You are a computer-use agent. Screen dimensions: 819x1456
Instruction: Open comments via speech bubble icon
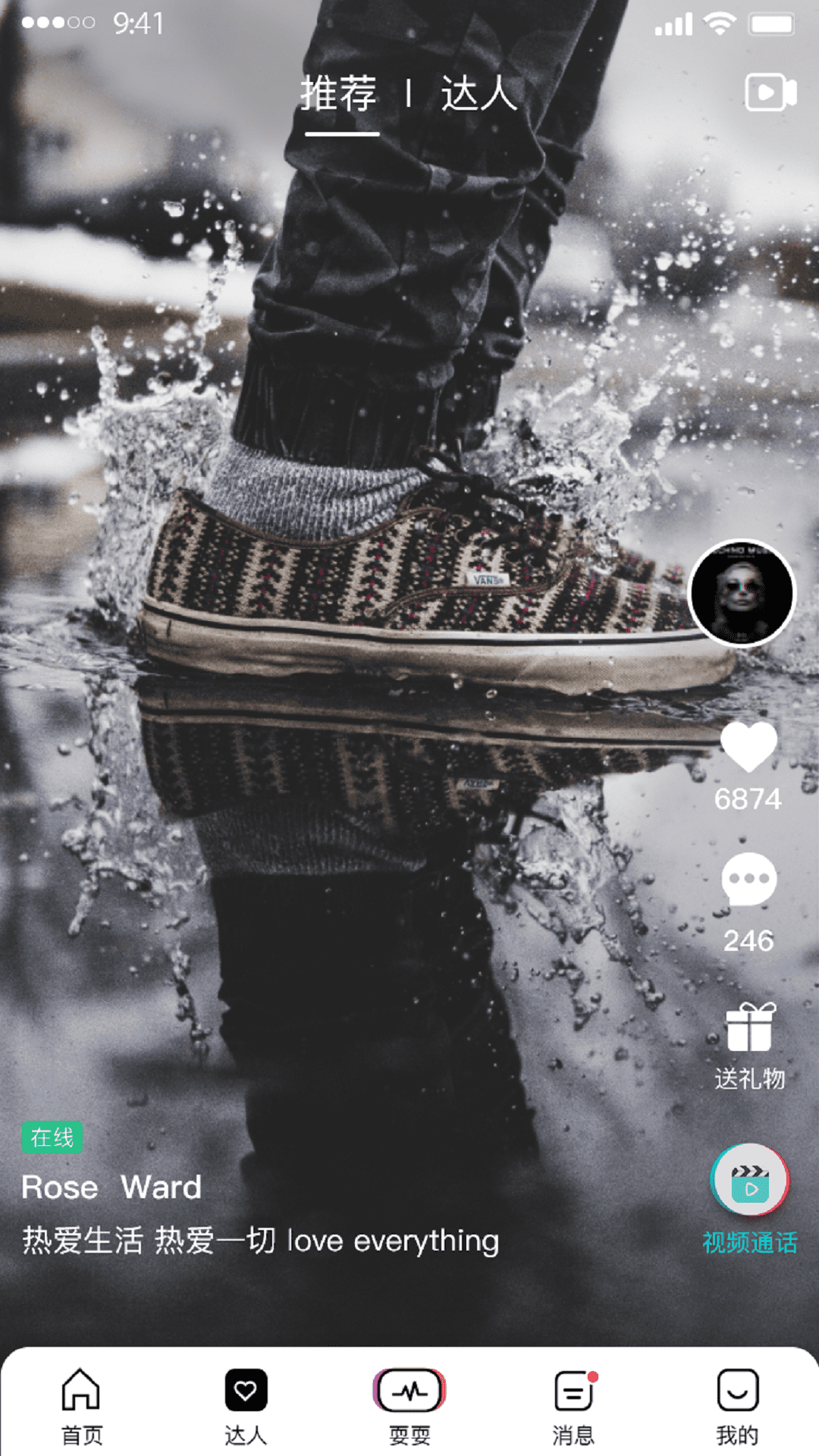coord(748,880)
